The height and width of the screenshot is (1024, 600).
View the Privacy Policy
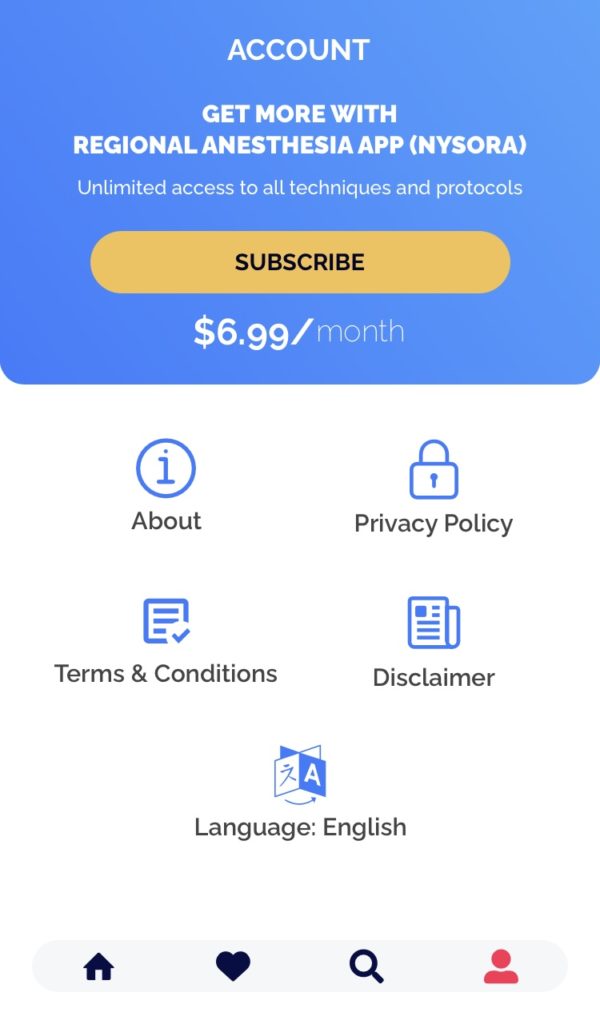click(x=433, y=488)
